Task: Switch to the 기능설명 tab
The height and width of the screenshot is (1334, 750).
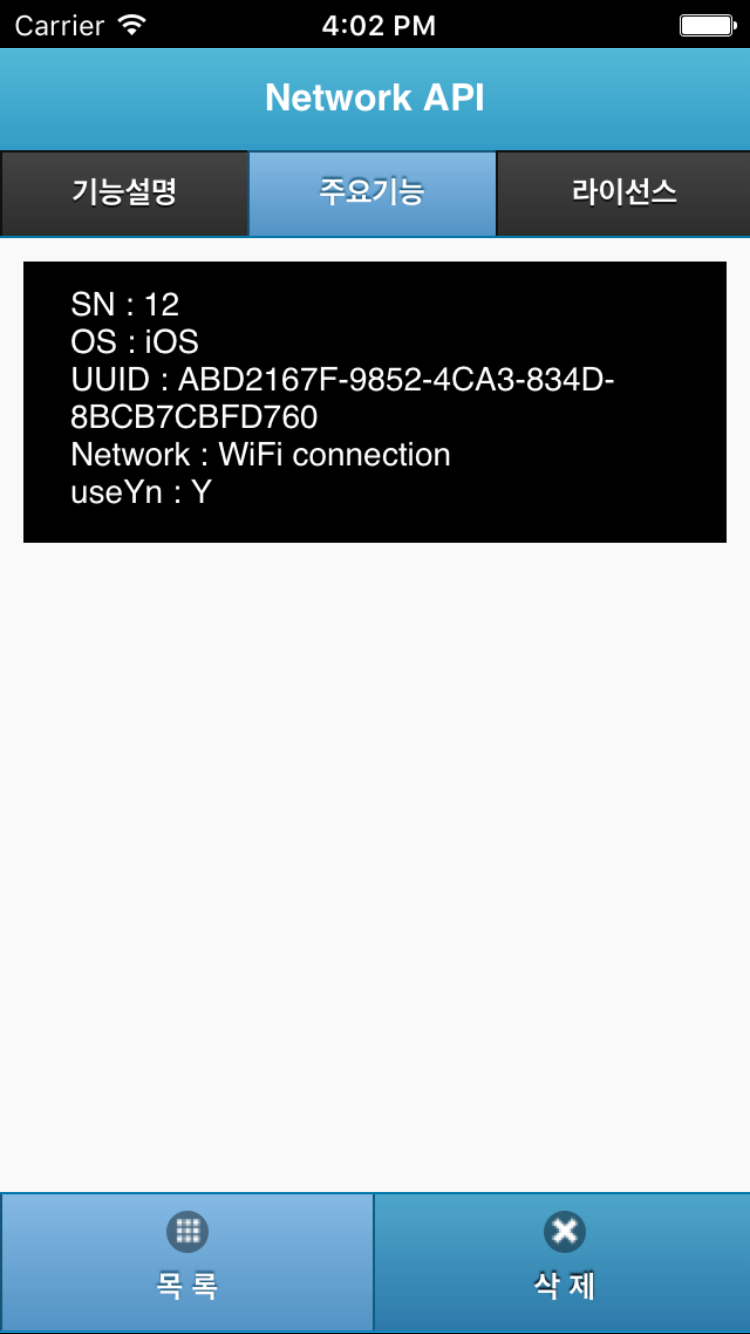Action: (124, 193)
